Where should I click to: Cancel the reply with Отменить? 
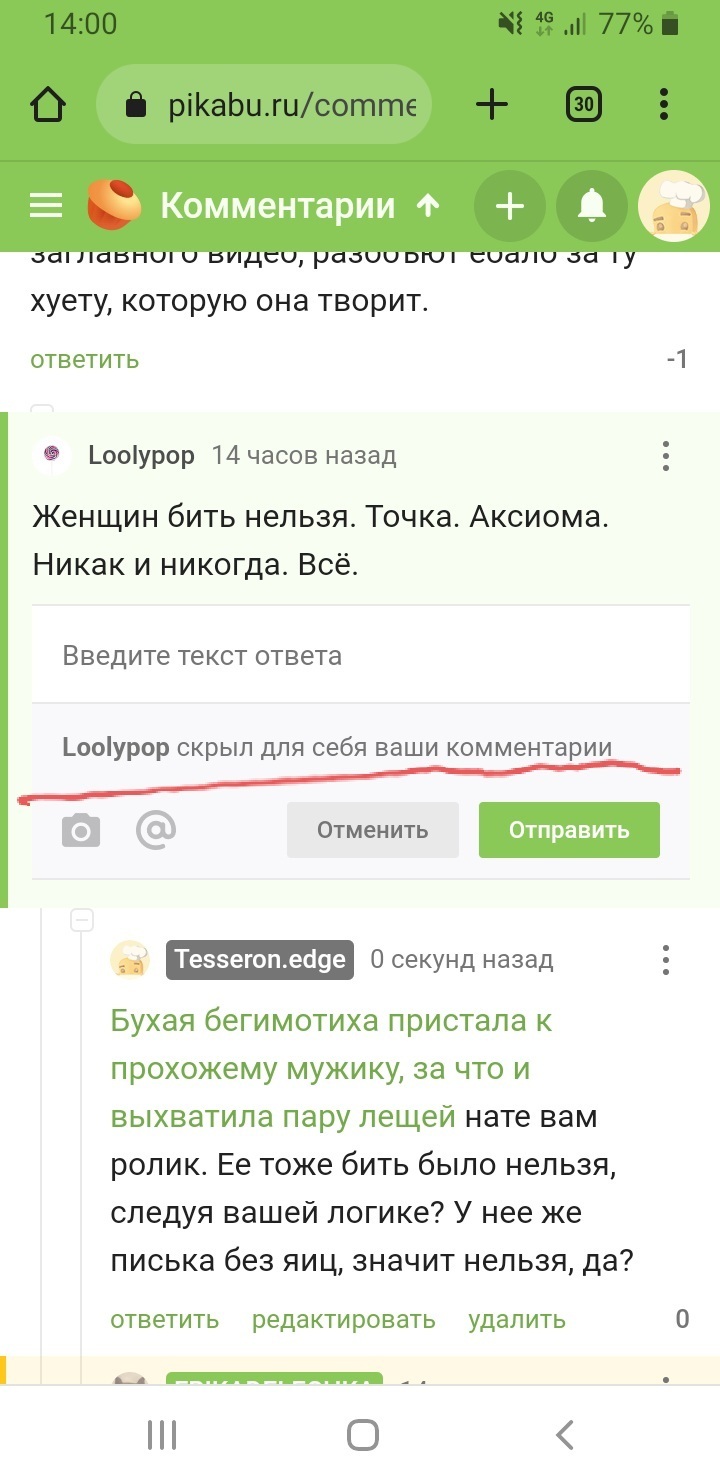[x=372, y=830]
